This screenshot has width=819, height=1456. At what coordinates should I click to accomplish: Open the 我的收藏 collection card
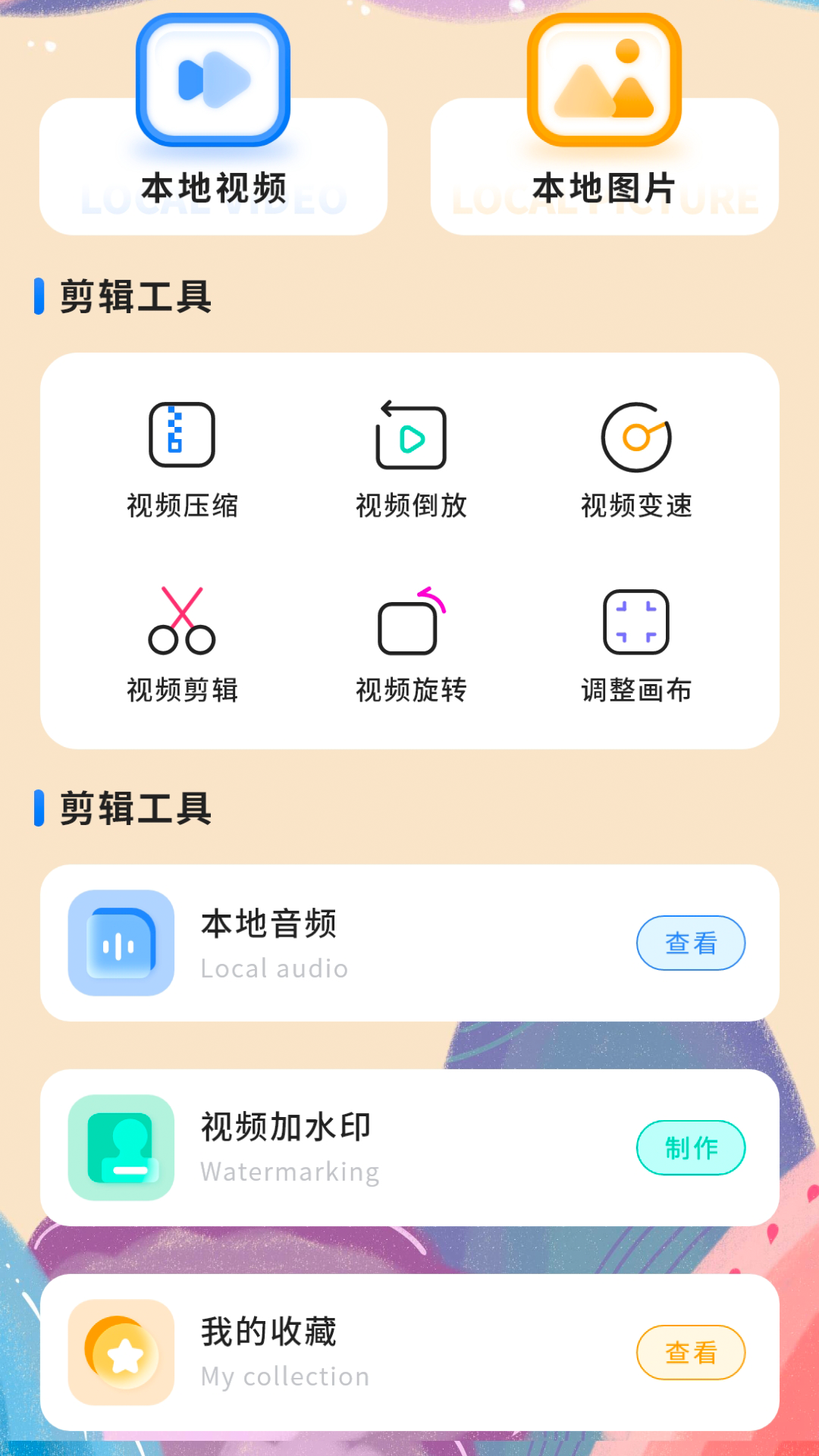(x=409, y=1352)
